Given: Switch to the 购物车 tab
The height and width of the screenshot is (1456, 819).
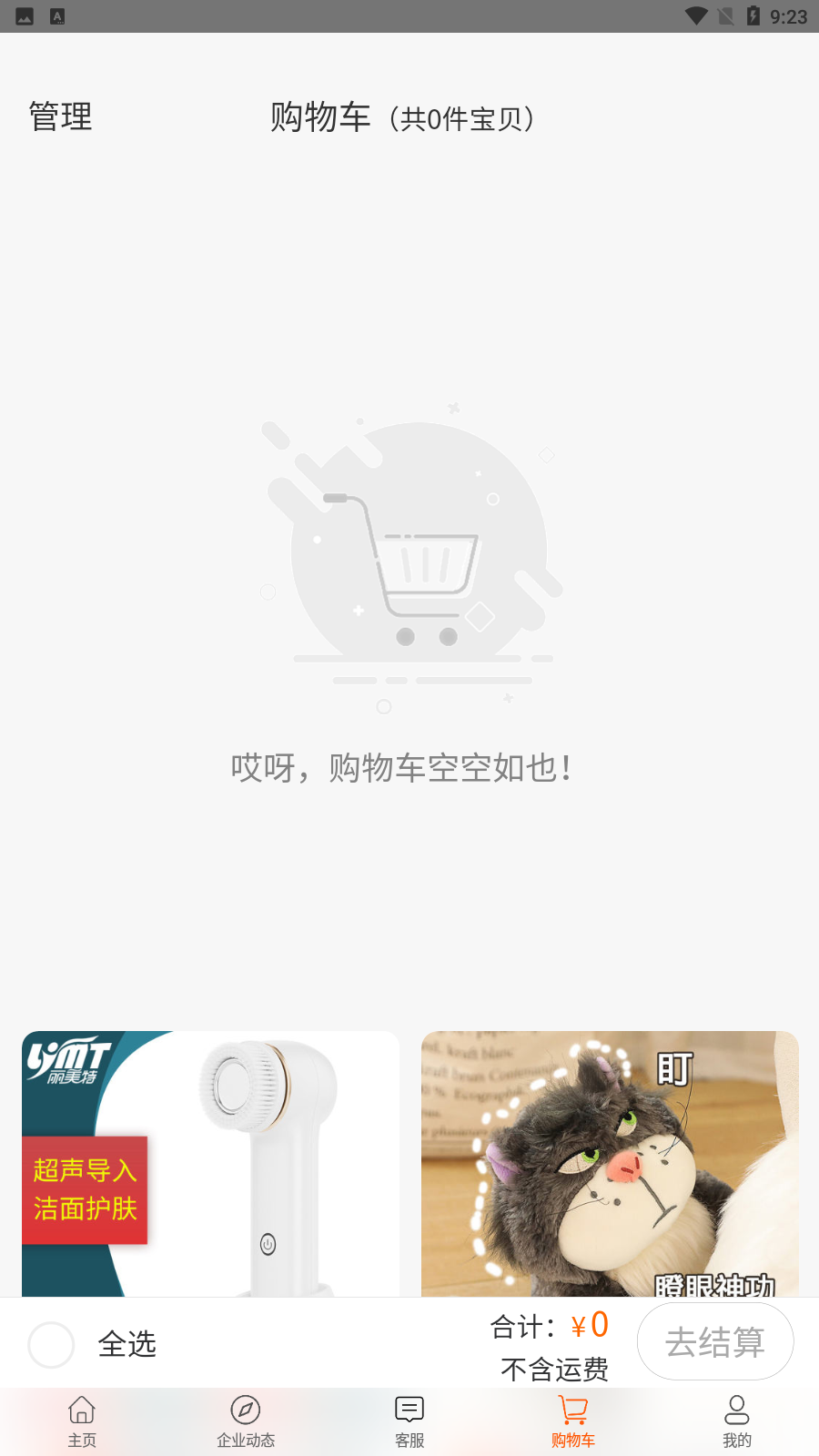Looking at the screenshot, I should pos(572,1420).
